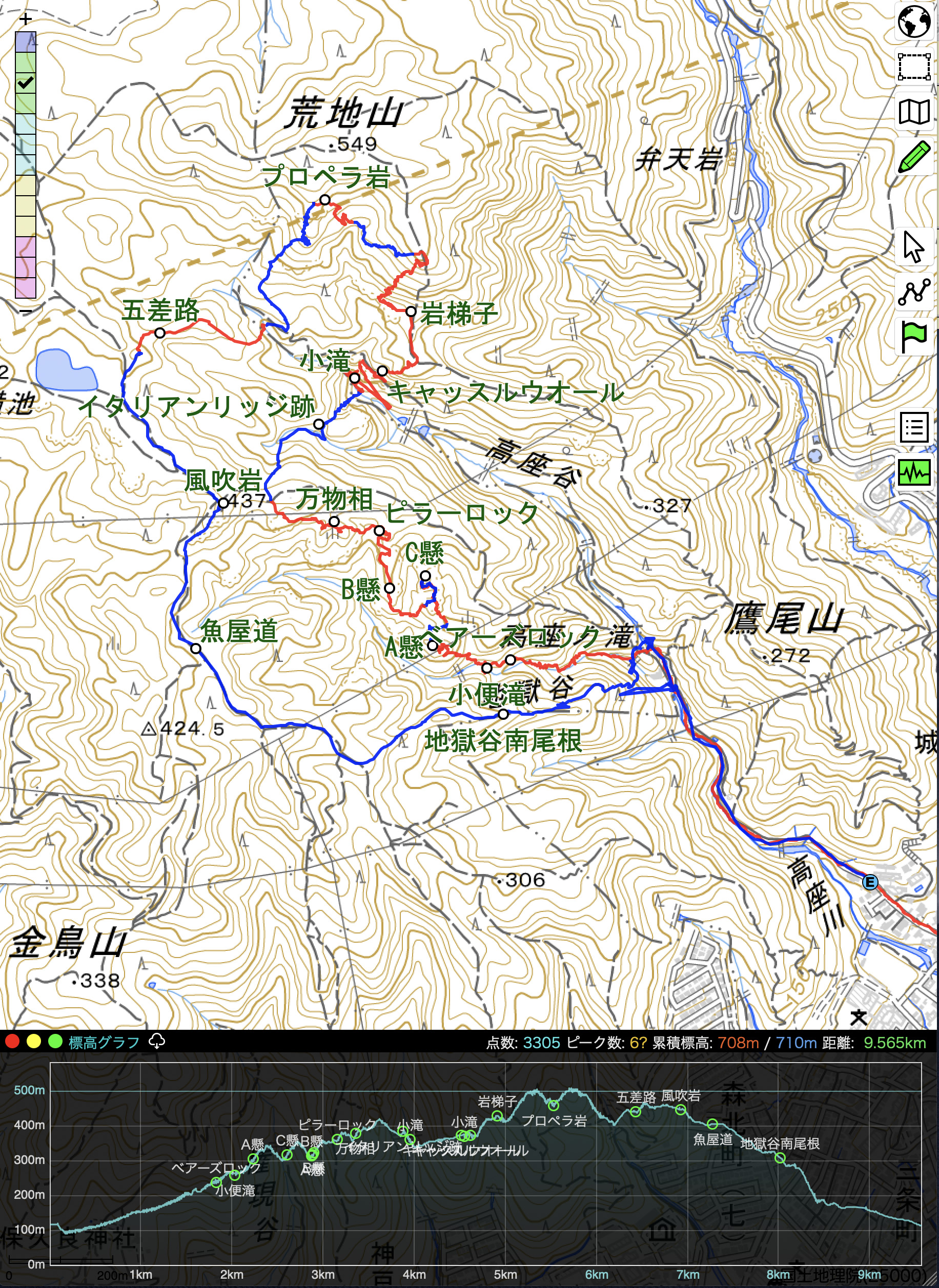Viewport: 939px width, 1288px height.
Task: Tap the green flag waypoint tool
Action: click(x=914, y=337)
